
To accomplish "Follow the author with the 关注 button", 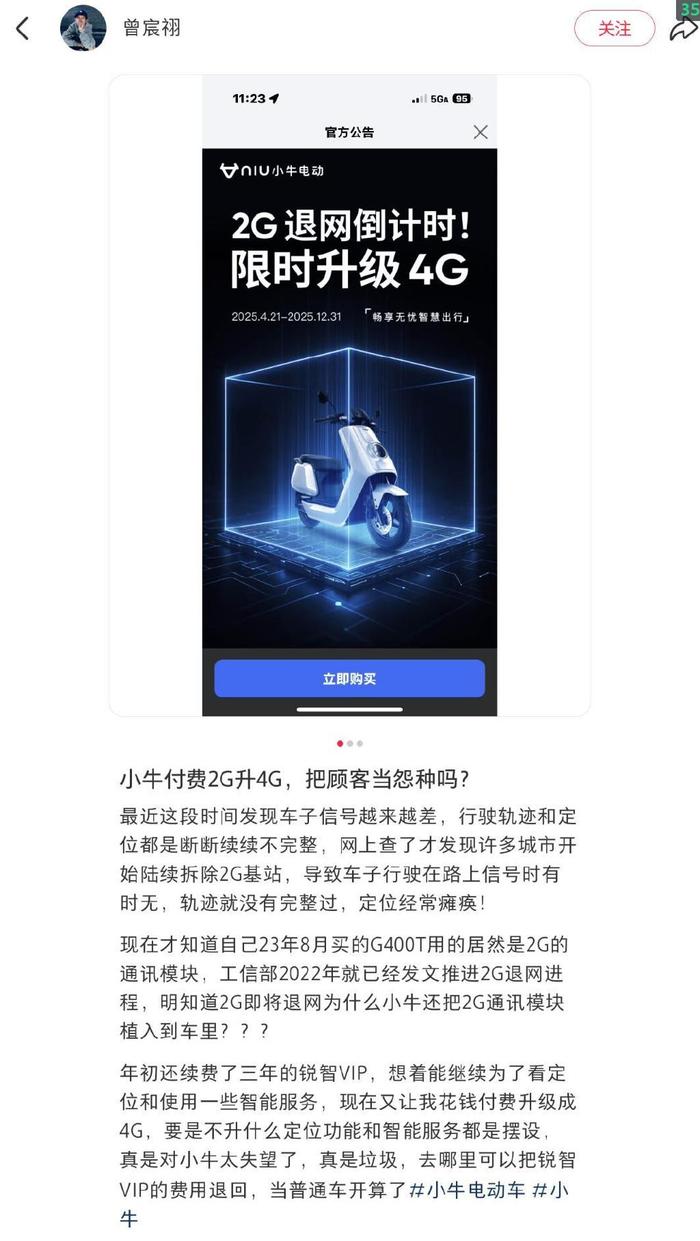I will (x=615, y=28).
